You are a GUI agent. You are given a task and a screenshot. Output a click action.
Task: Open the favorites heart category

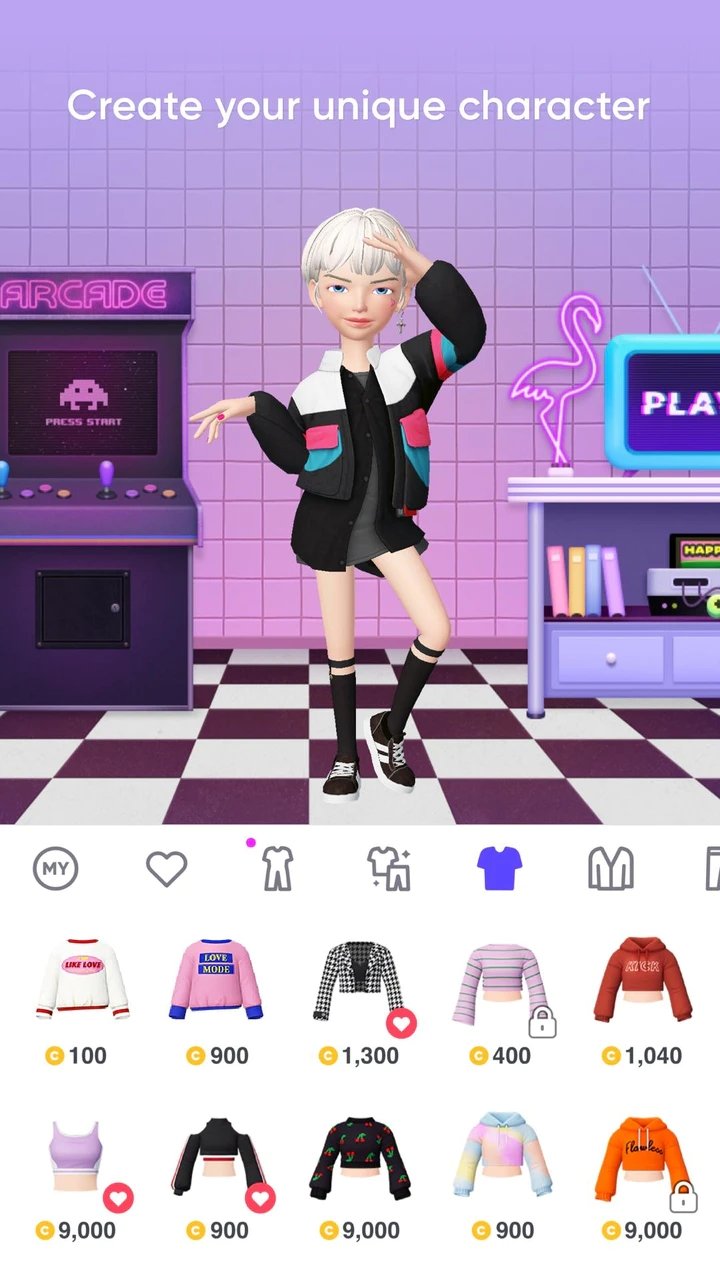click(166, 869)
